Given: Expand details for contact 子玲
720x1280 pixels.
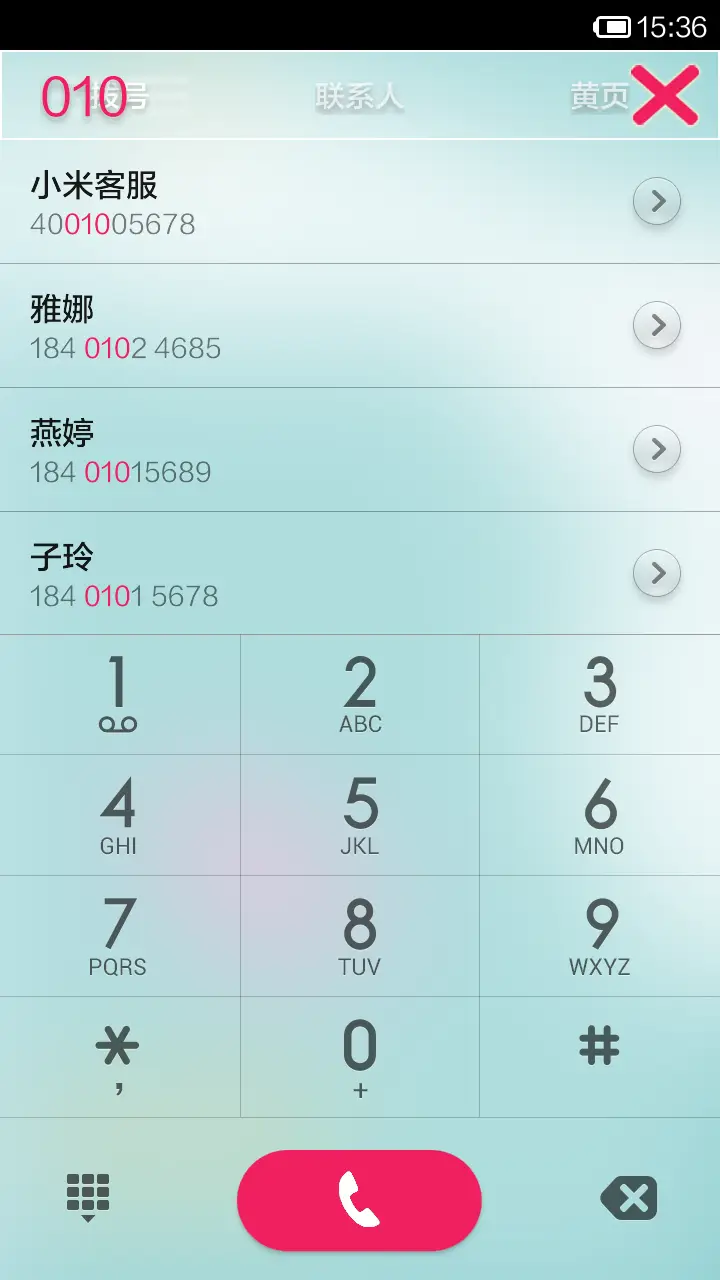Looking at the screenshot, I should coord(657,573).
